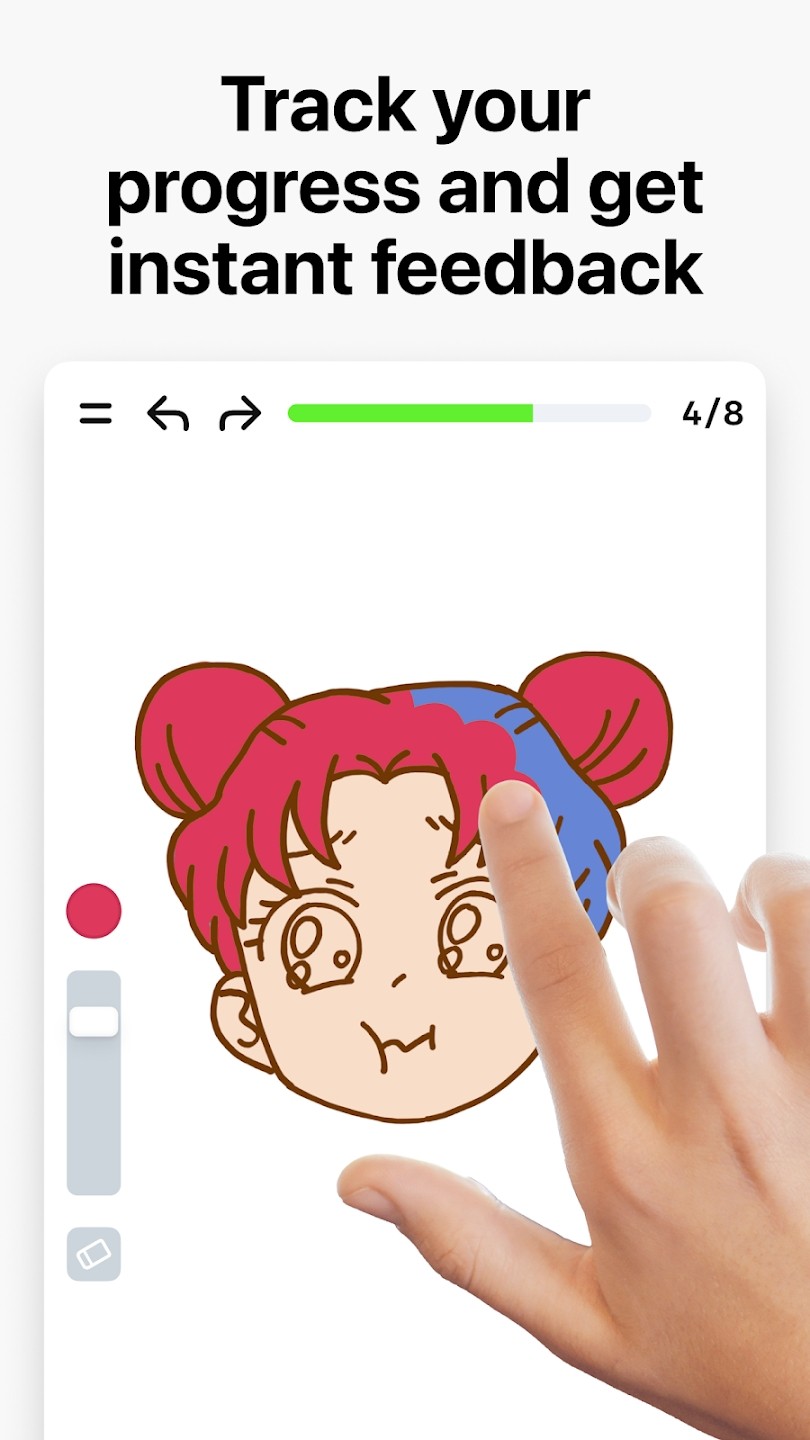The width and height of the screenshot is (810, 1440).
Task: Redo the undone coloring action
Action: coord(240,413)
